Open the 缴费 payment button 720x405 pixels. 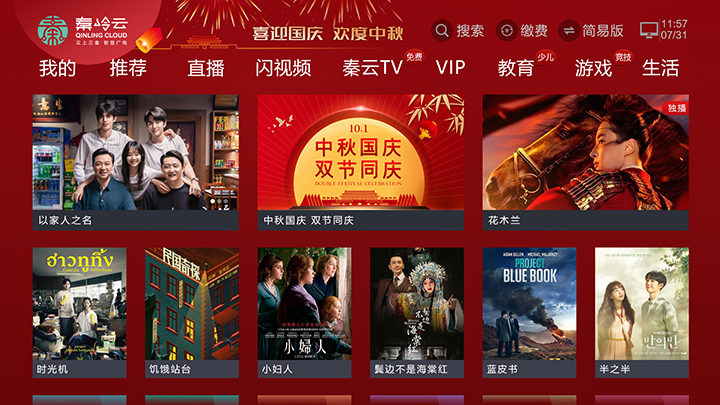tap(522, 31)
